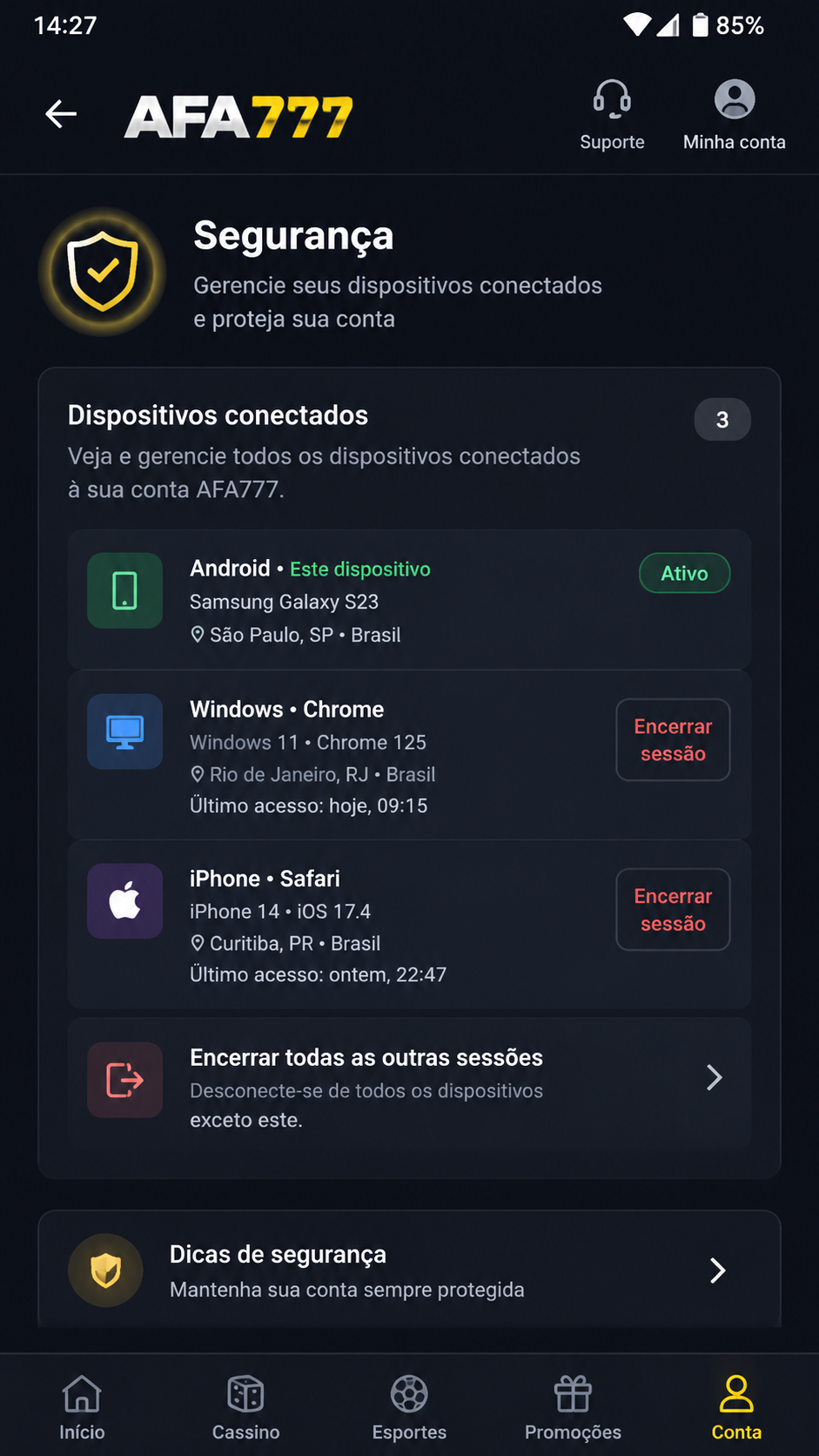Switch to the Promoções tab

pos(573,1408)
